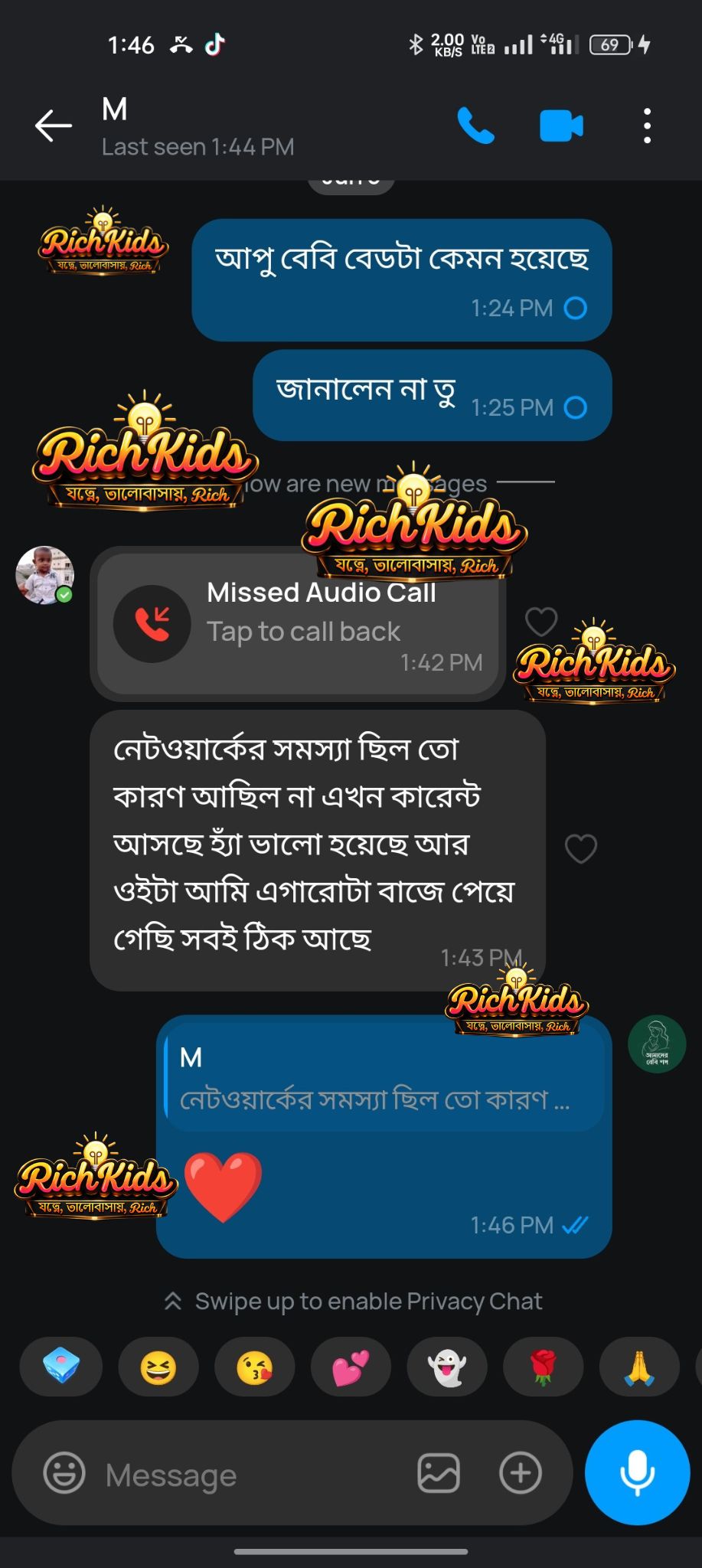This screenshot has height=1568, width=702.
Task: Start an audio call with M
Action: 475,126
